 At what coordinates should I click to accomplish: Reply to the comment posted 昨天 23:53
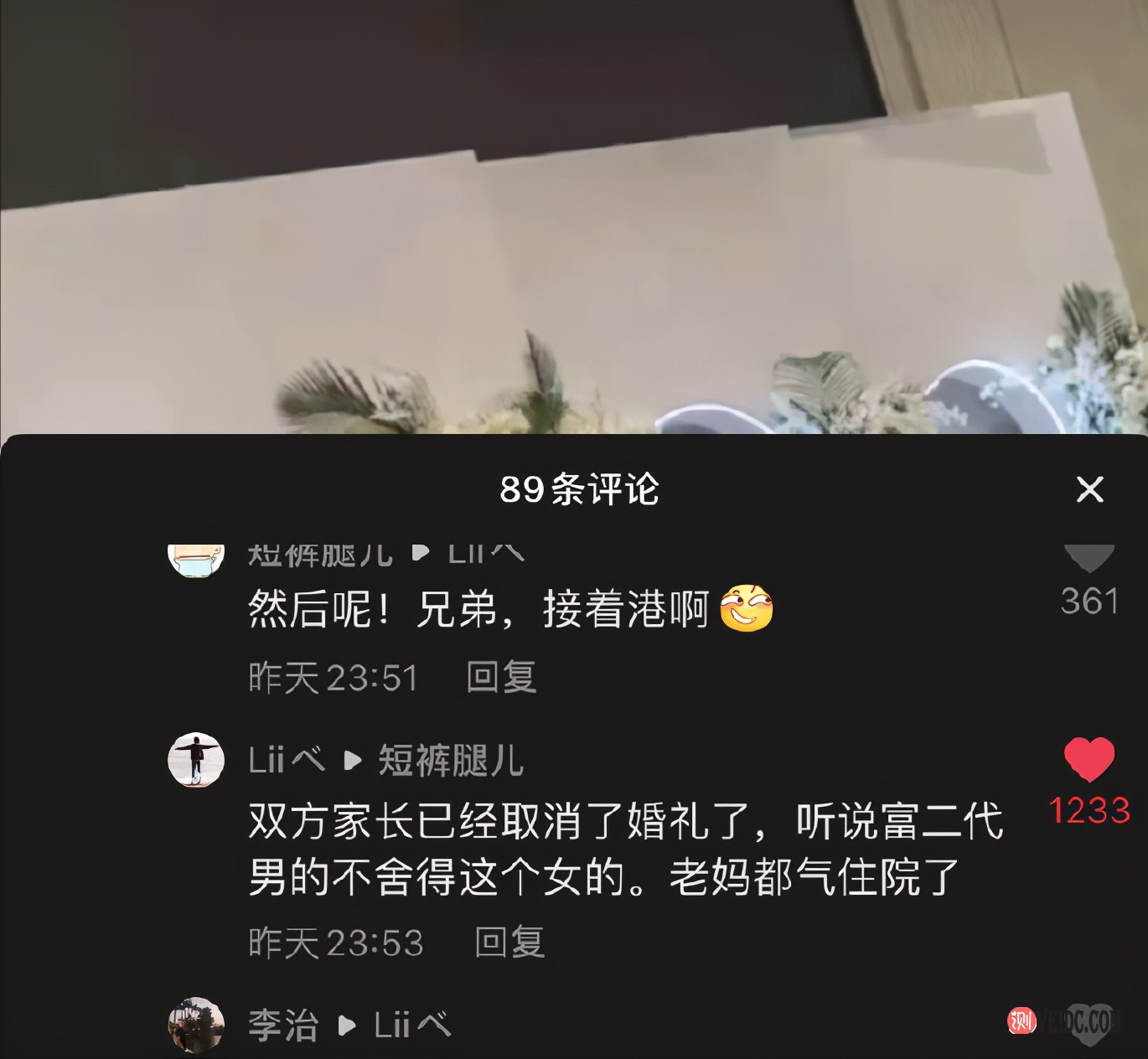coord(509,943)
